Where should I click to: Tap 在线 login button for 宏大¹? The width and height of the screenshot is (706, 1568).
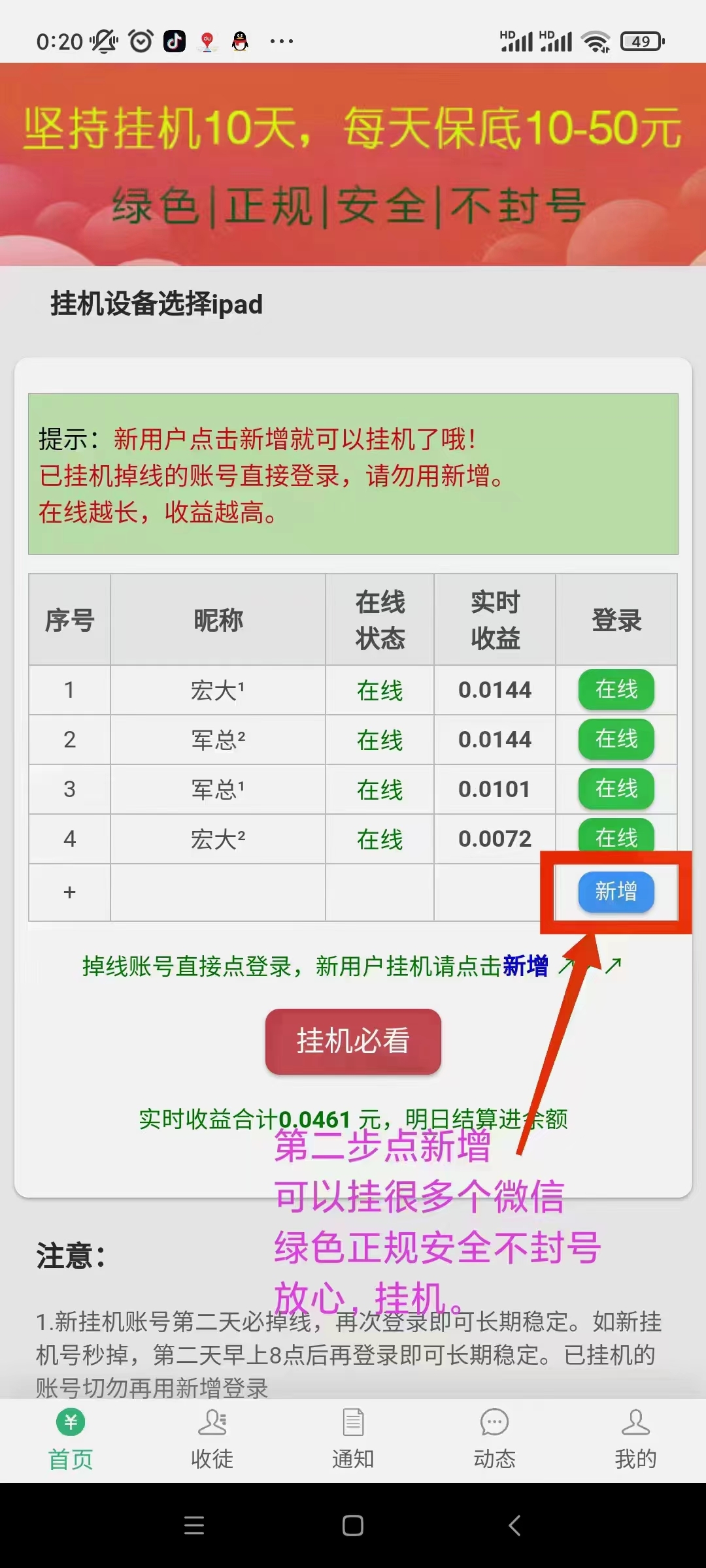616,689
